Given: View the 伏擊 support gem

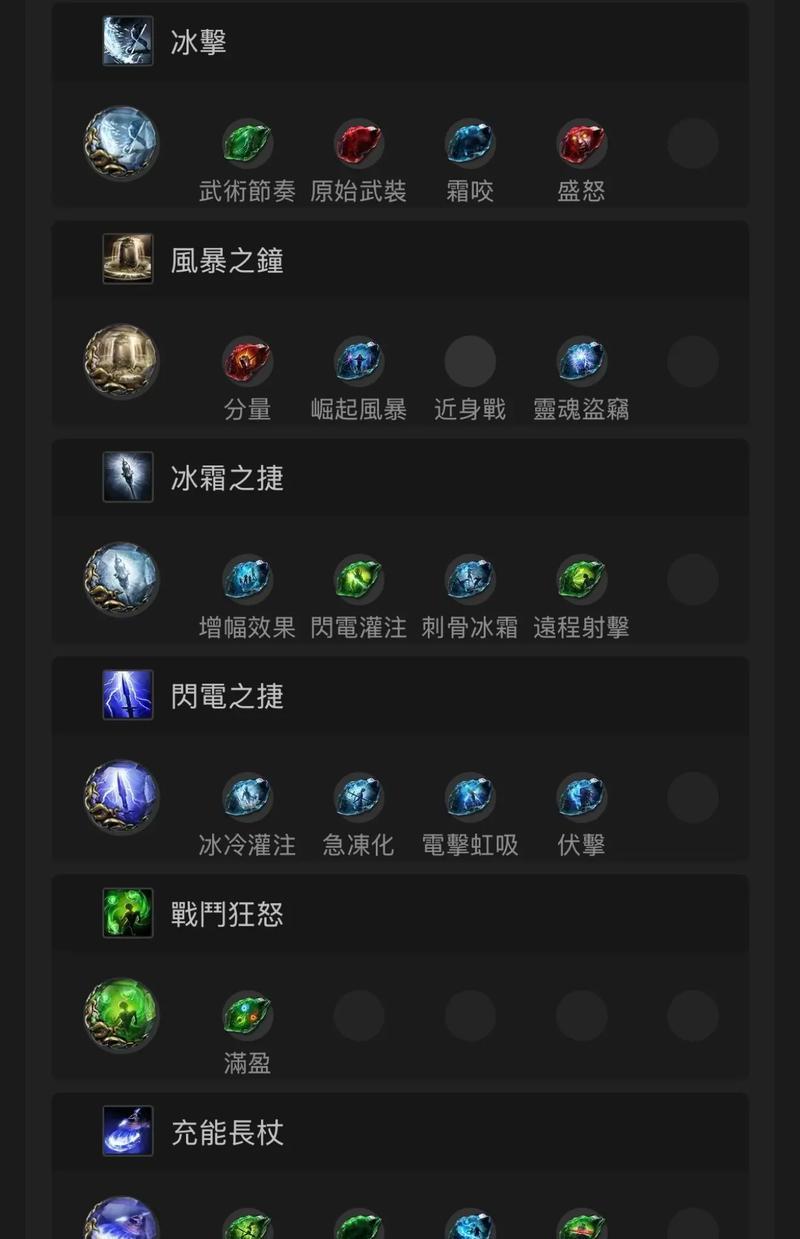Looking at the screenshot, I should click(581, 797).
